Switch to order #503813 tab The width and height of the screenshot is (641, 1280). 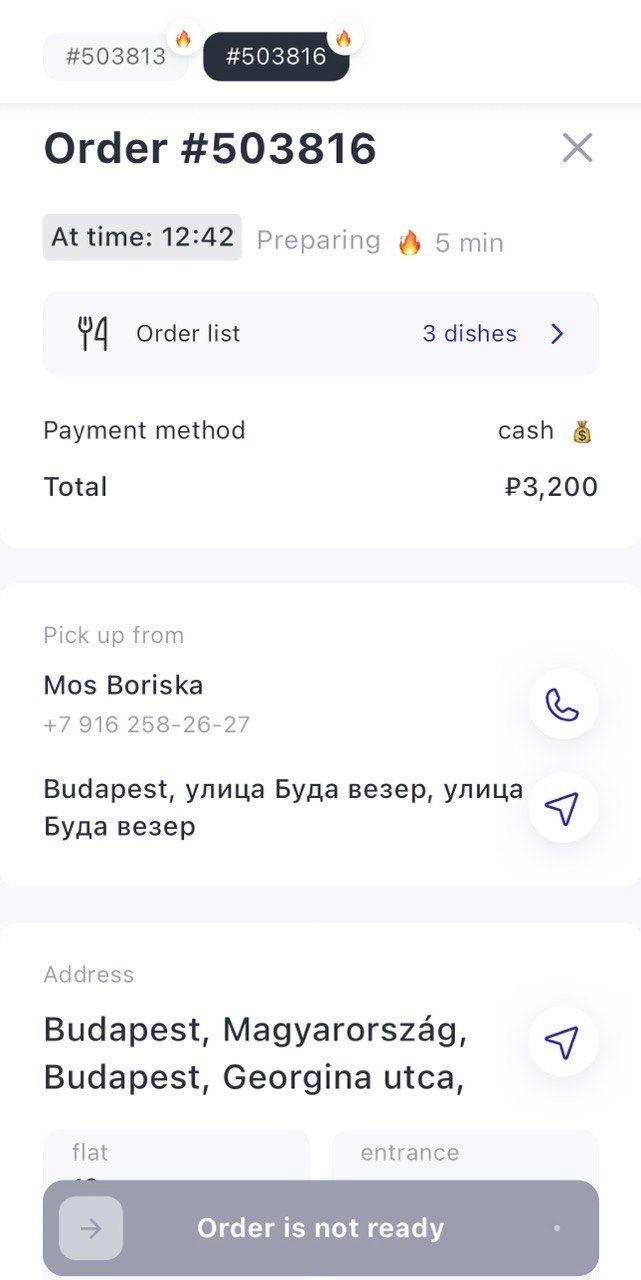coord(116,56)
